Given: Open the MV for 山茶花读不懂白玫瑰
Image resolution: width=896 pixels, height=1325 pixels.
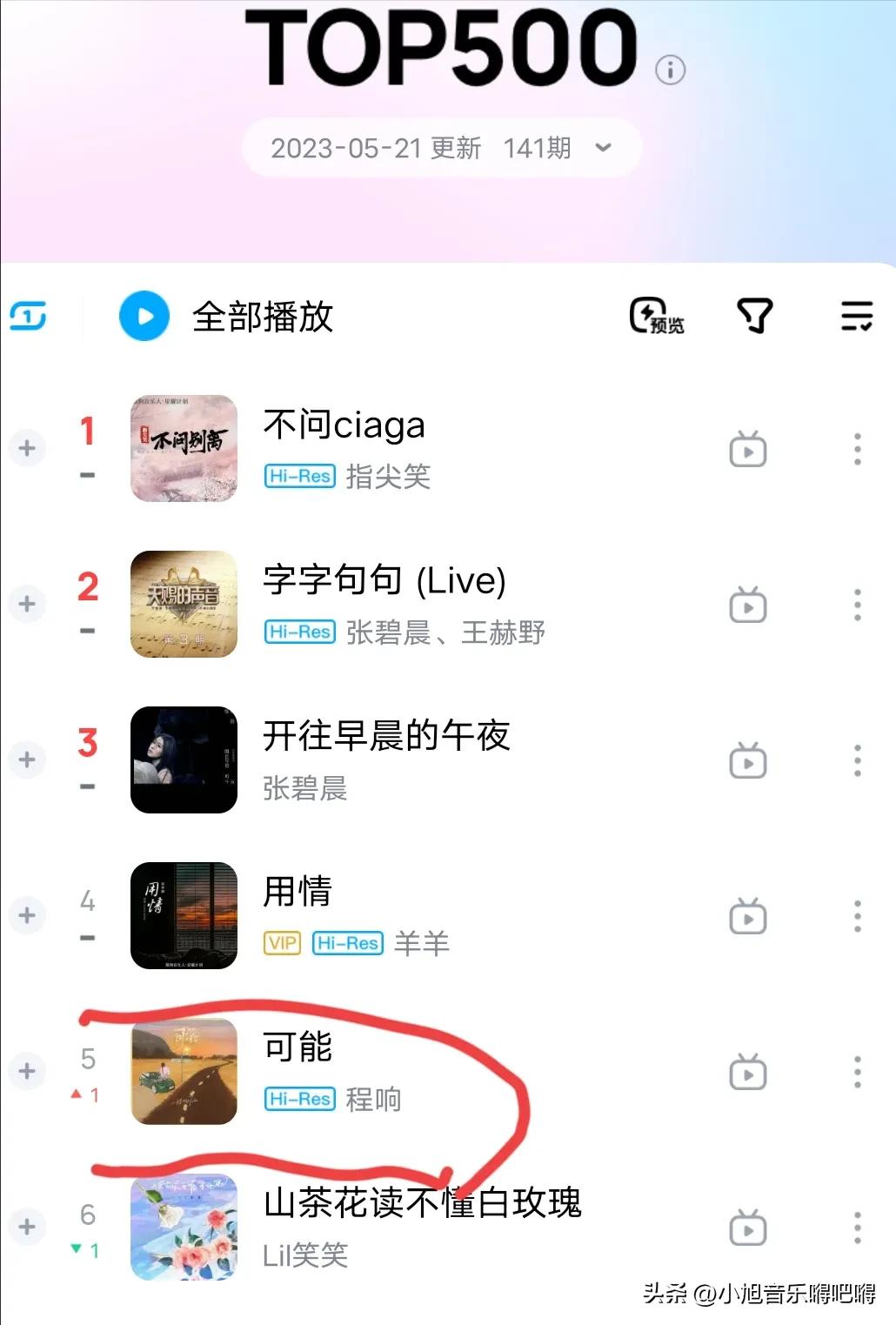Looking at the screenshot, I should click(x=749, y=1227).
